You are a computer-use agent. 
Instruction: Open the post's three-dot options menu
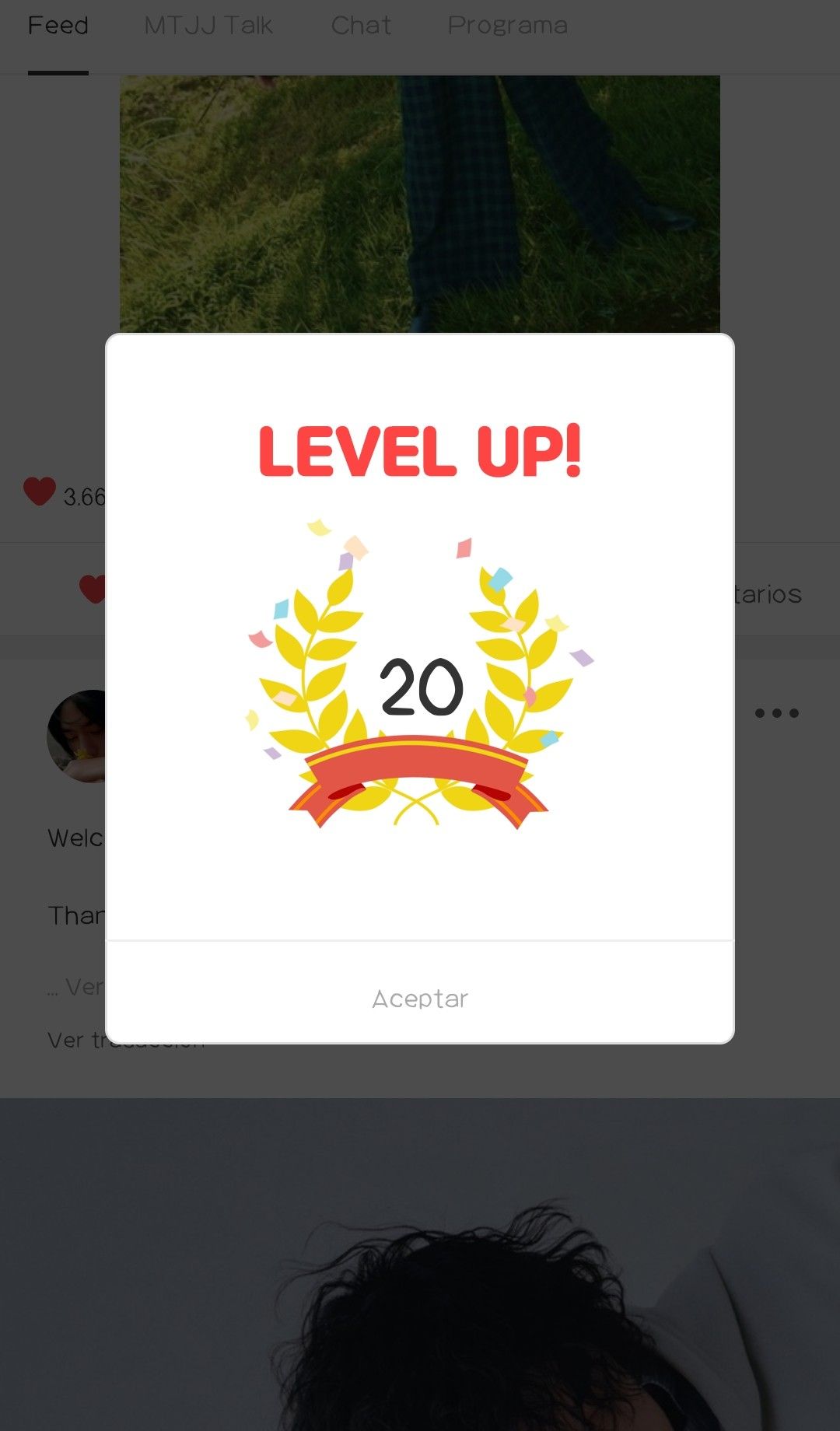point(776,712)
